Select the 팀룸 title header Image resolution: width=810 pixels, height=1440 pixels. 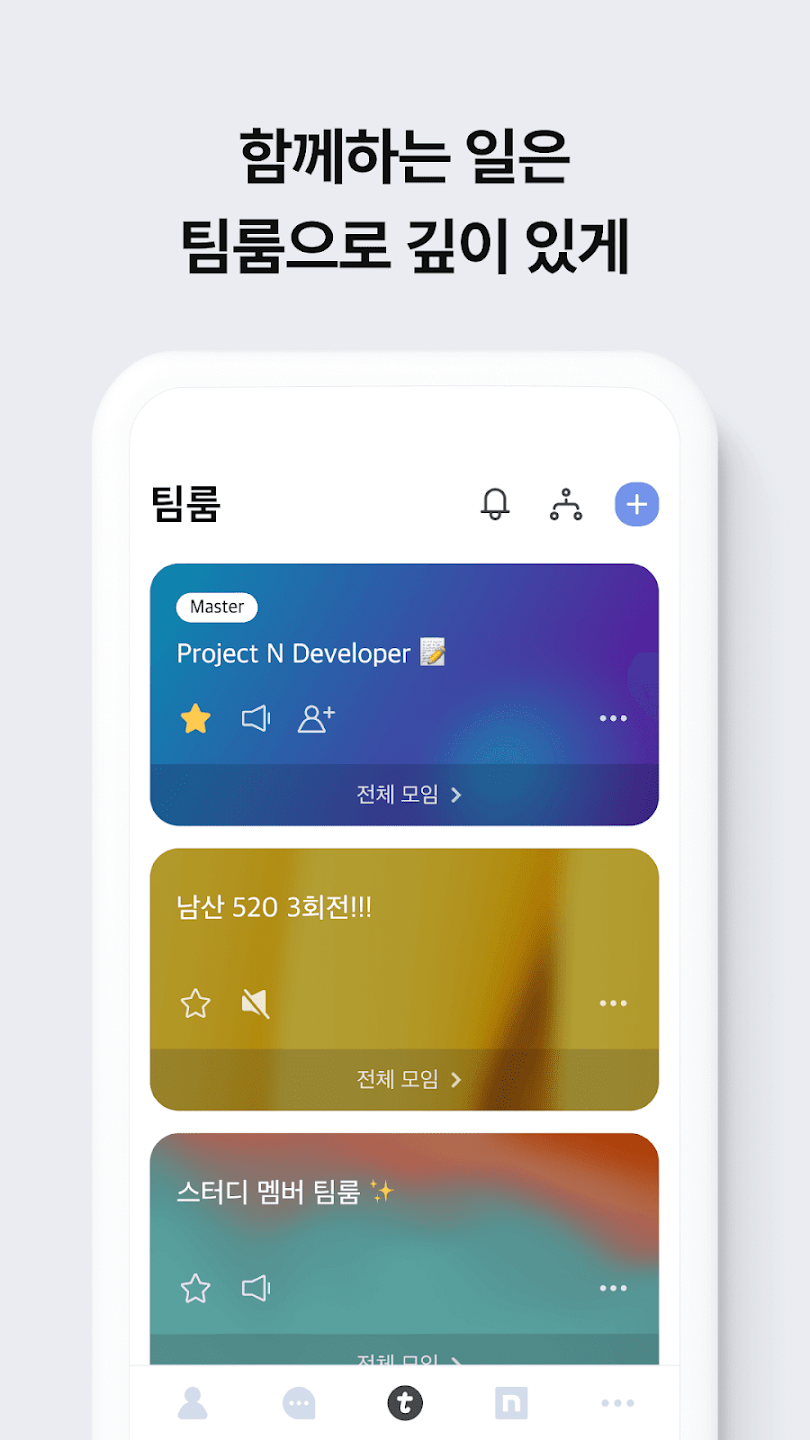click(188, 505)
